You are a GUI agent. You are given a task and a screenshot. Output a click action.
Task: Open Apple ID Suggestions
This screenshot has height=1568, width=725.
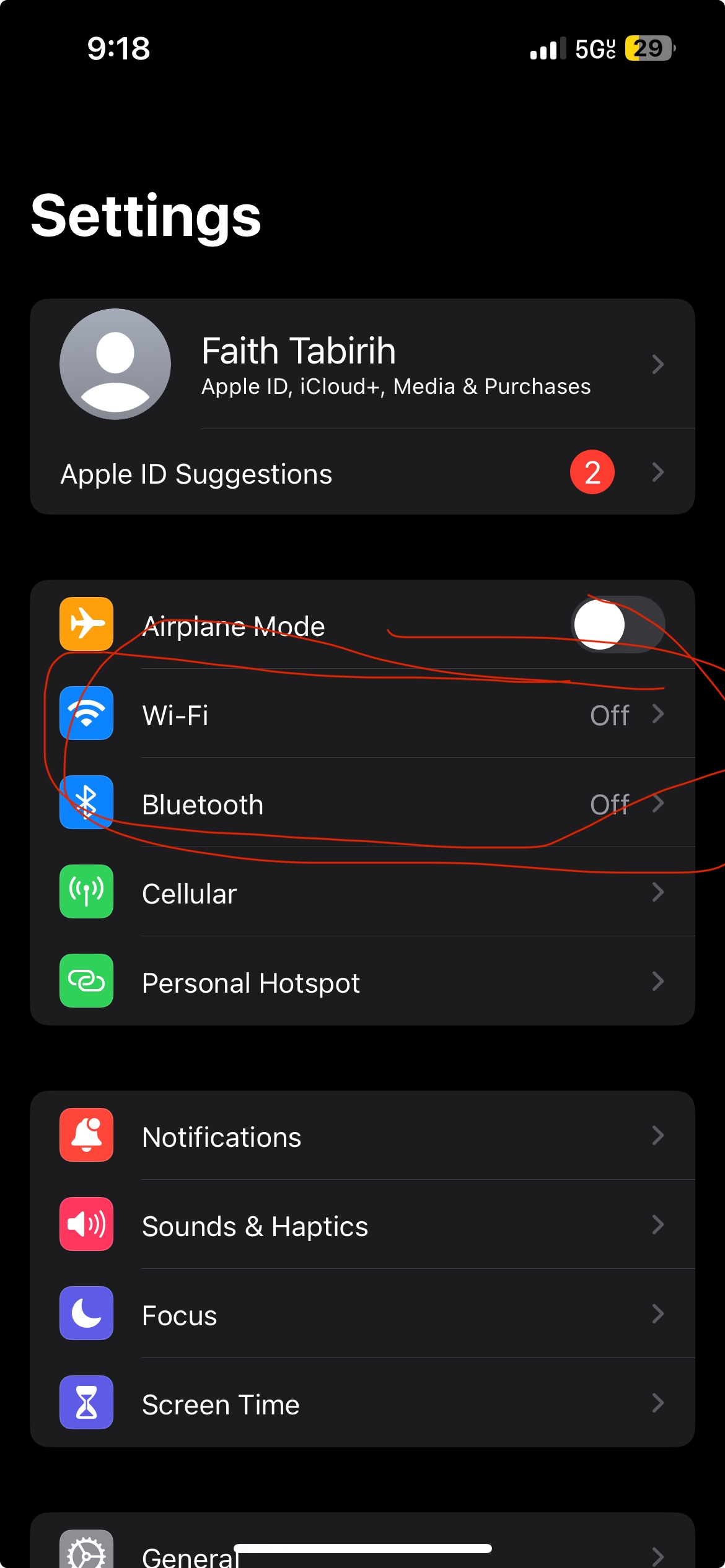point(362,473)
